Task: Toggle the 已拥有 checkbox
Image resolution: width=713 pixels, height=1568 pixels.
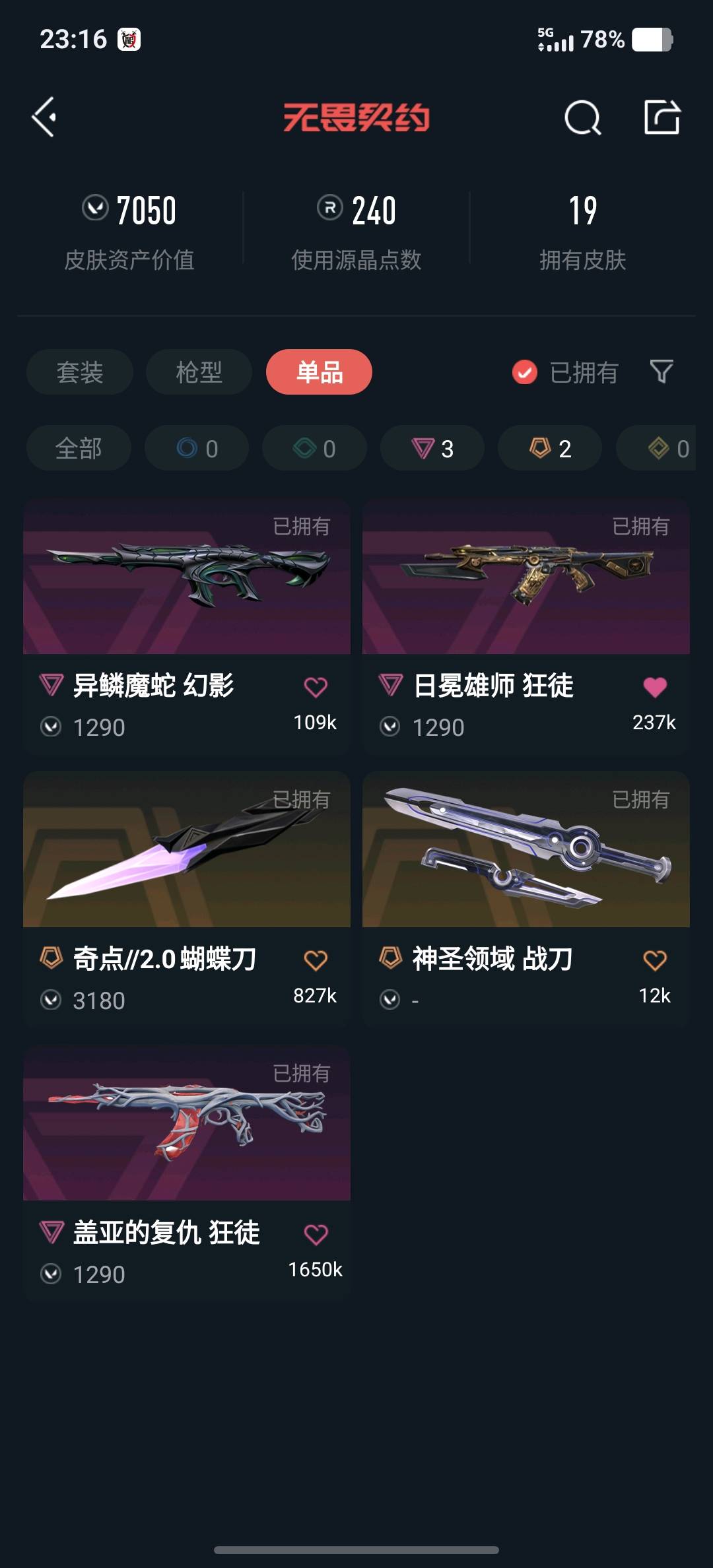Action: pyautogui.click(x=525, y=372)
